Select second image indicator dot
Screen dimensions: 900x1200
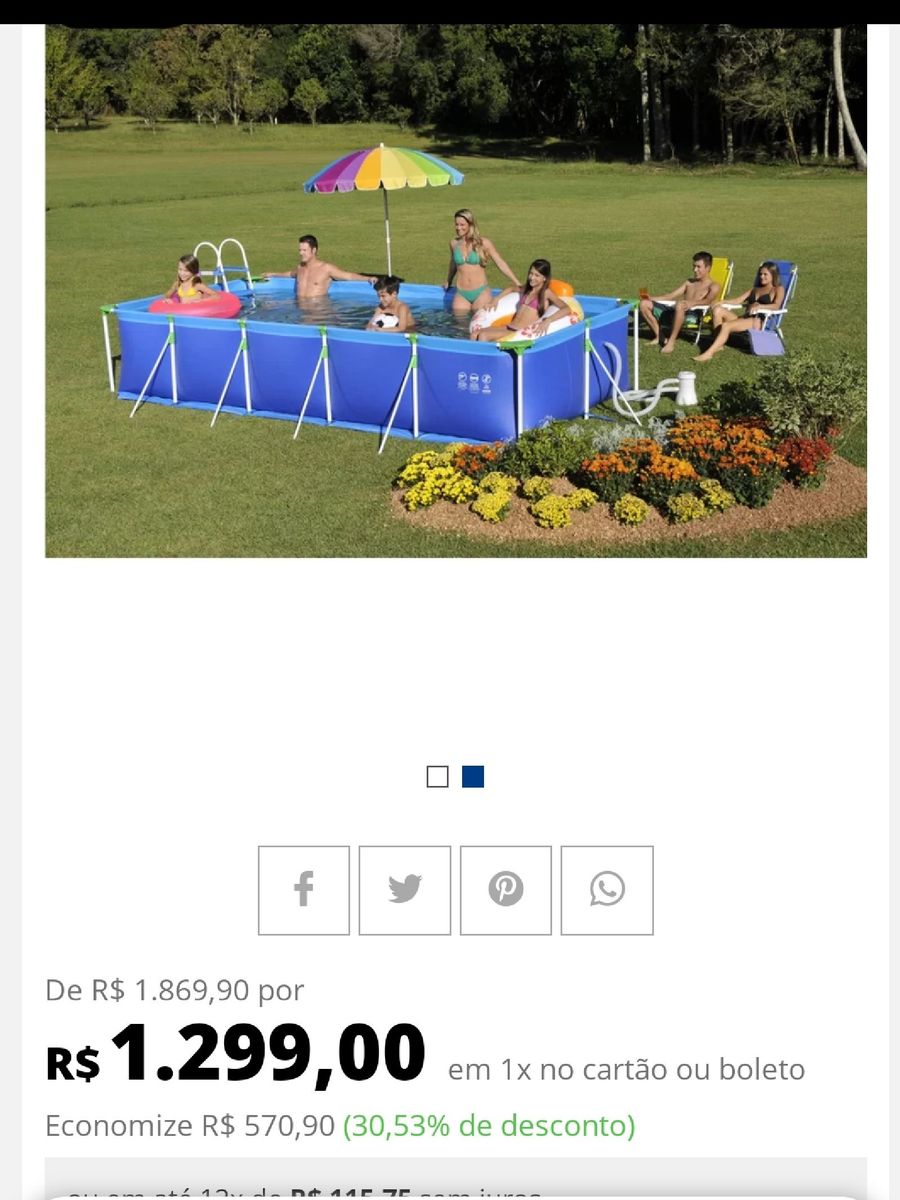pyautogui.click(x=473, y=777)
